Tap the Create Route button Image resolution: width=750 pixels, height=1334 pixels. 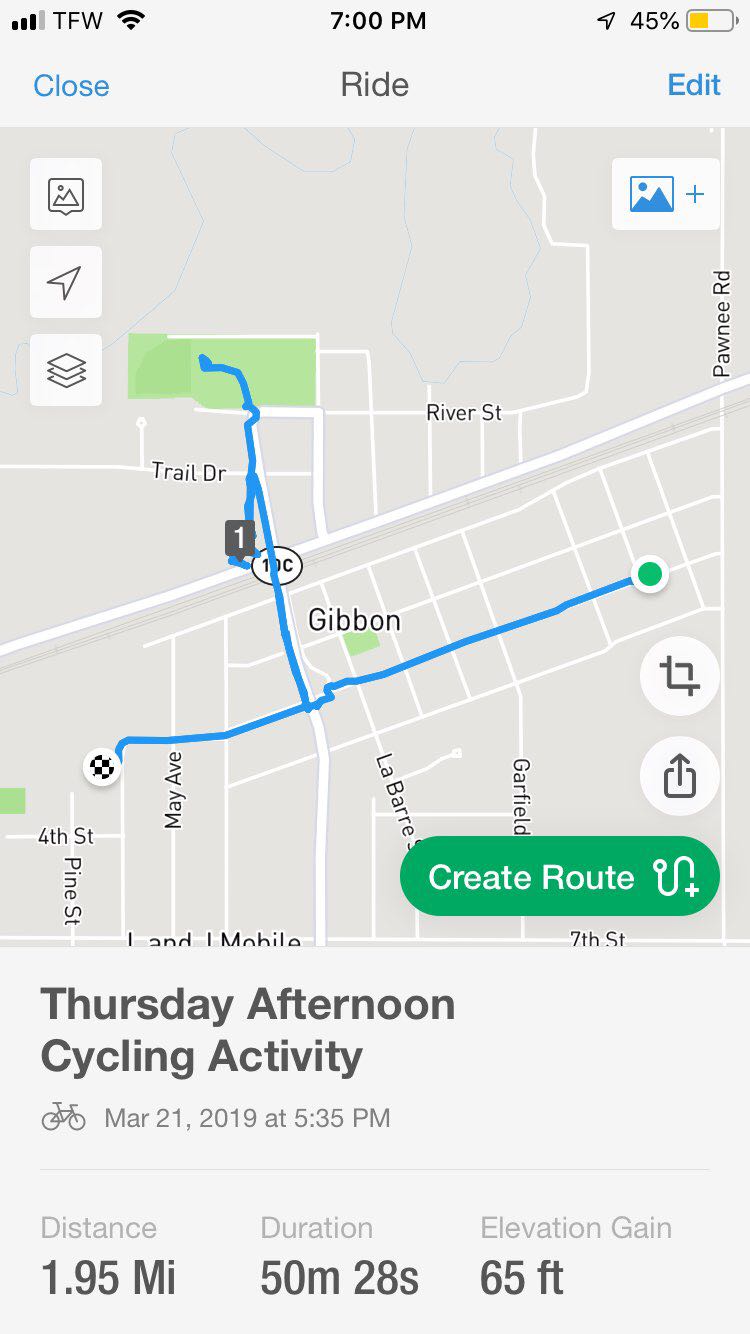click(559, 877)
